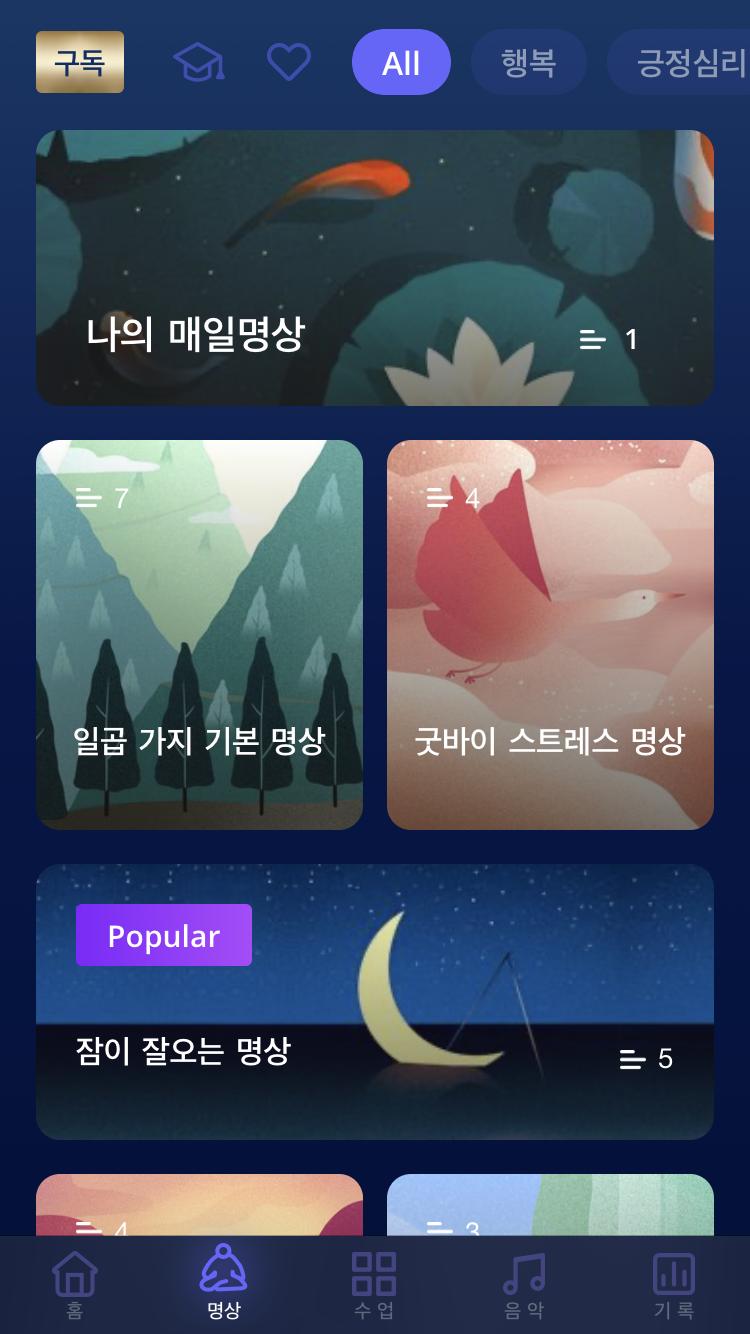
Task: Go to the 홈 tab
Action: 75,1285
